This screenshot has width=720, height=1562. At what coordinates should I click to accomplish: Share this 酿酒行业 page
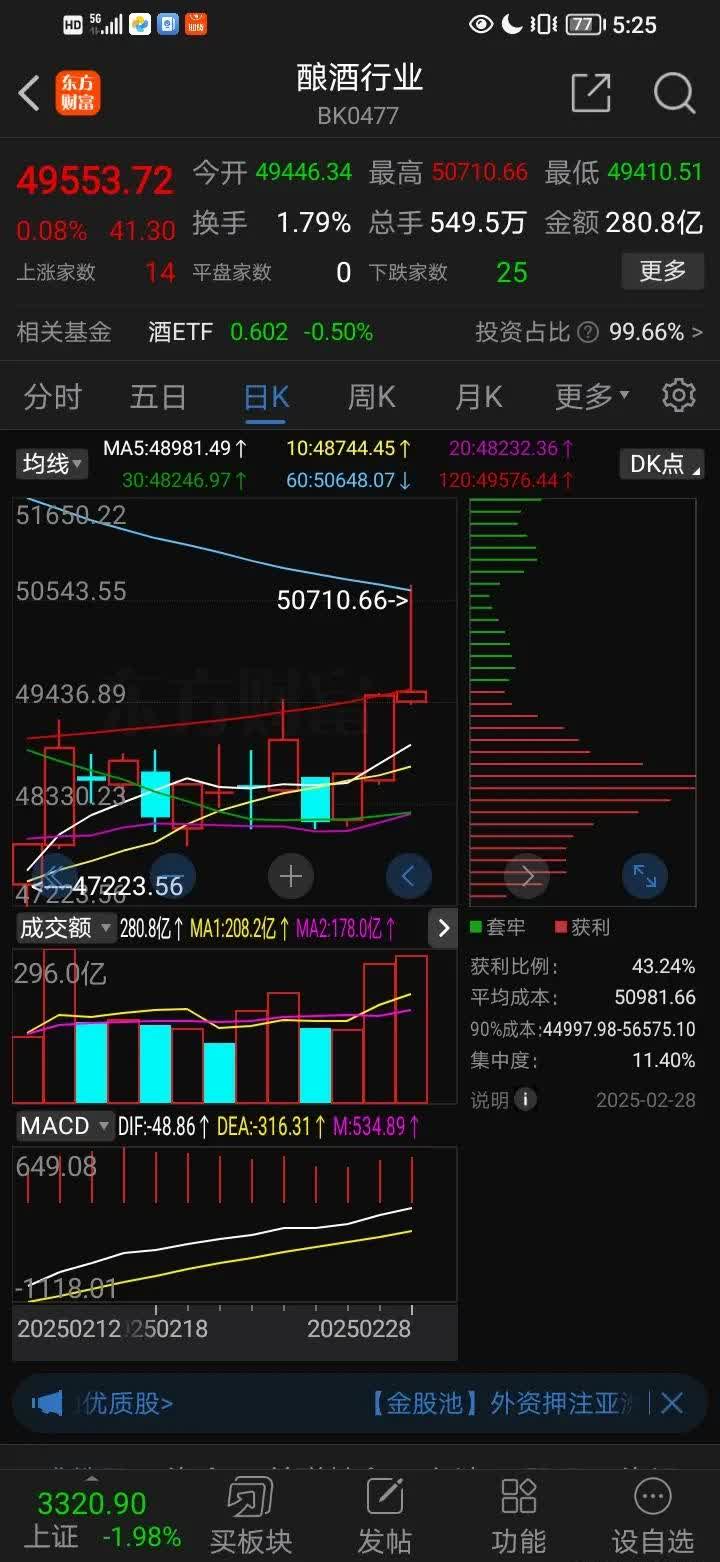[590, 94]
